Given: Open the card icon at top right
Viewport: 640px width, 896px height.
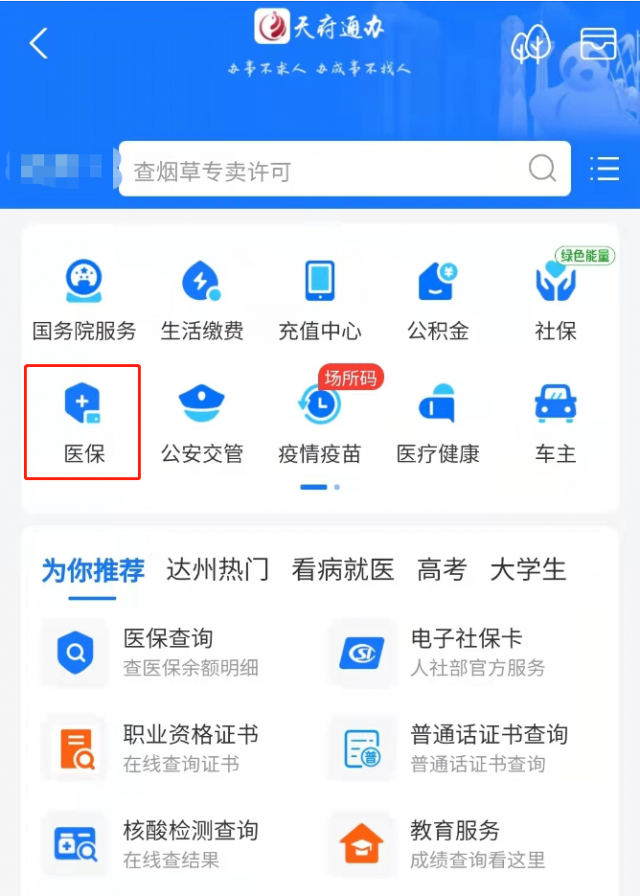Looking at the screenshot, I should (598, 44).
